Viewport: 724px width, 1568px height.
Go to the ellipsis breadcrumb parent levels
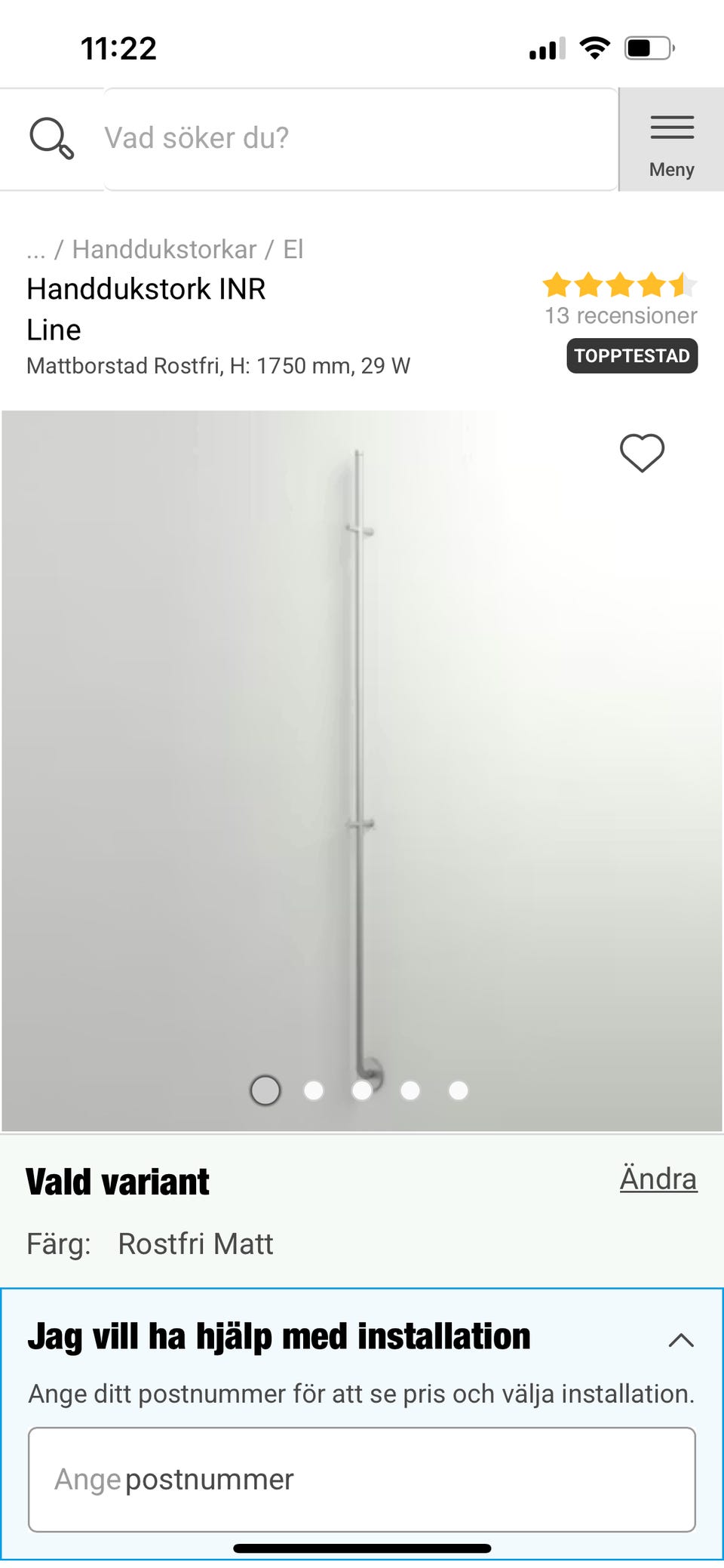point(35,252)
